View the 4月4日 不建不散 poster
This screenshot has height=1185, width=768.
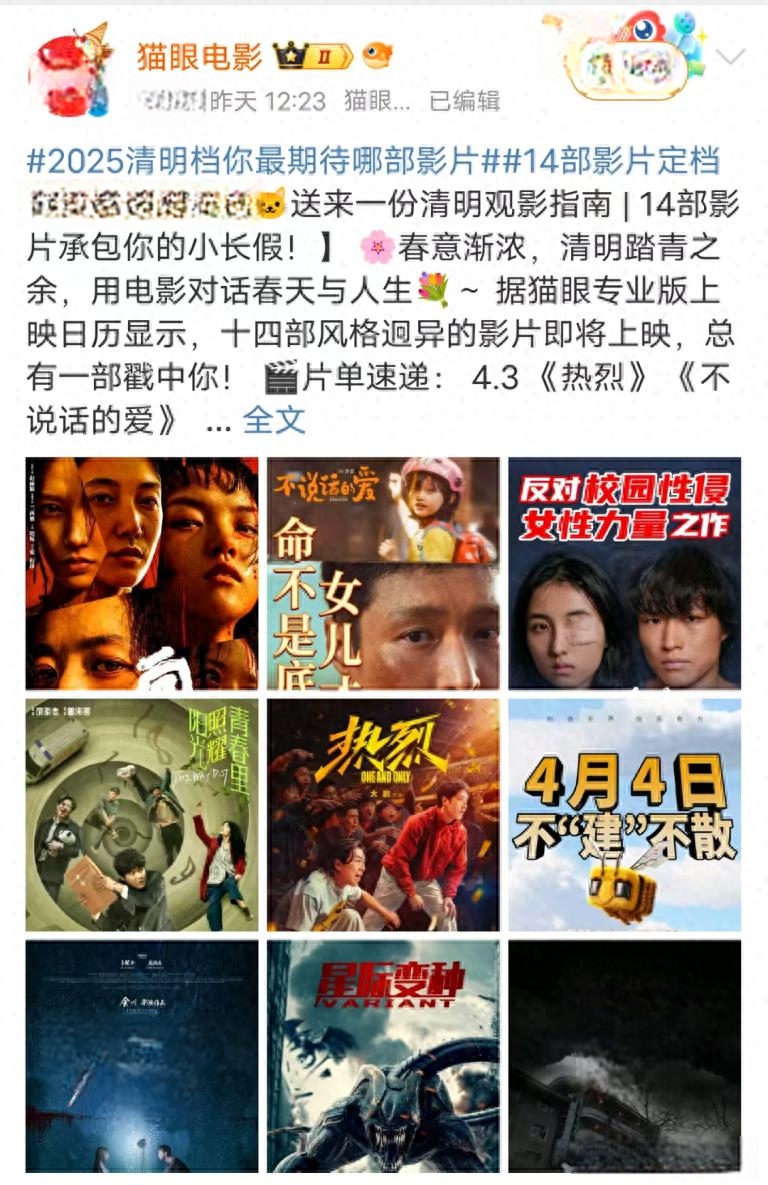(624, 815)
